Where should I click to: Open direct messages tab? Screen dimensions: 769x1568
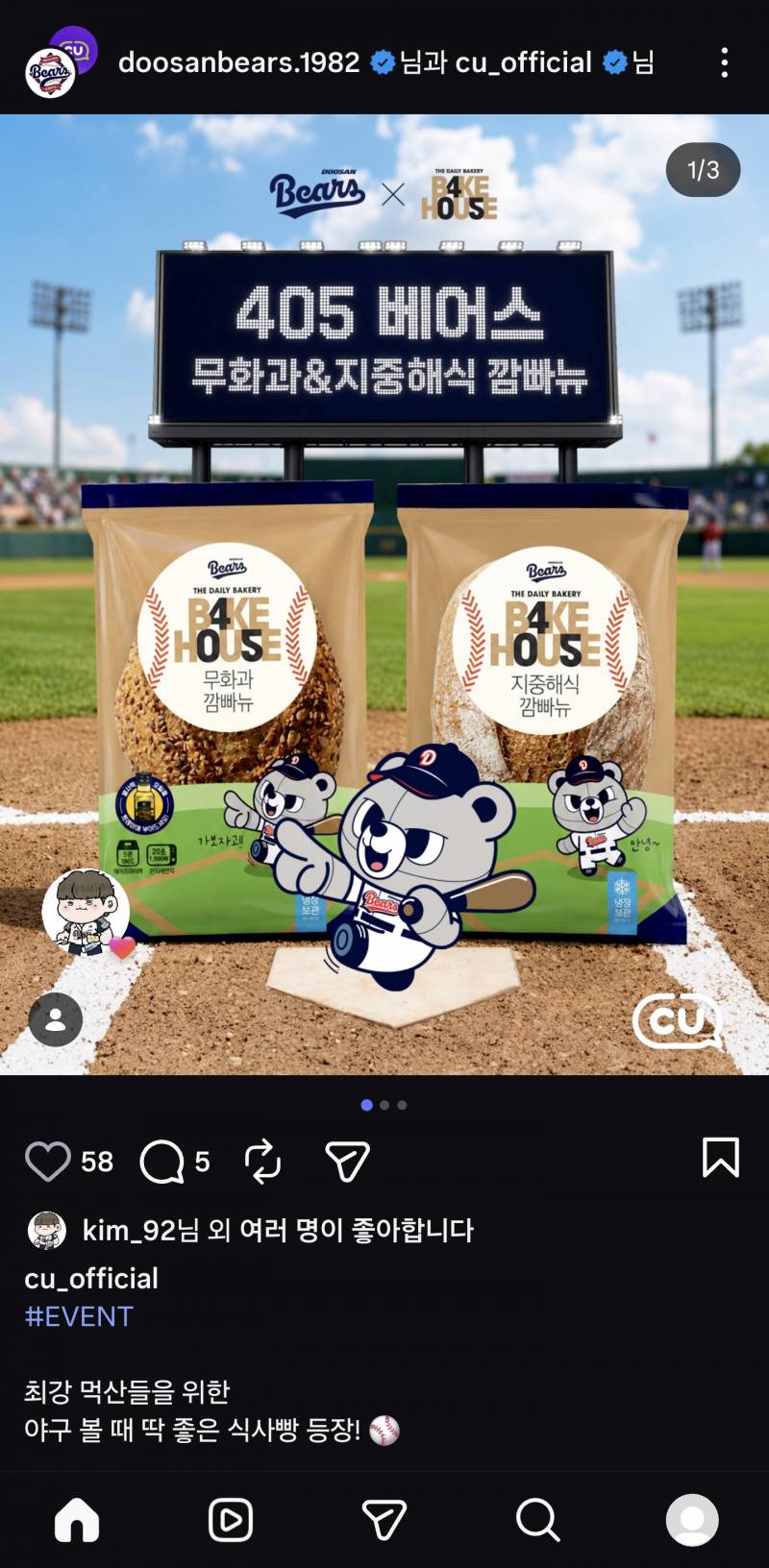tap(384, 1520)
